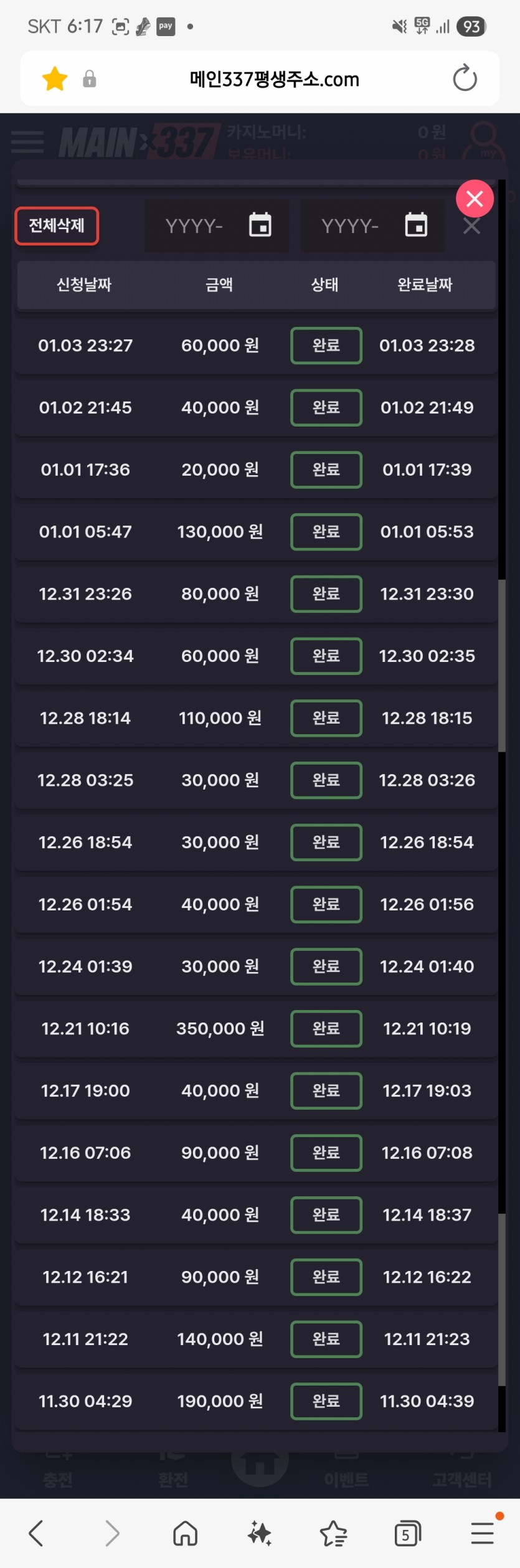The width and height of the screenshot is (520, 1568).
Task: Open the start date picker field
Action: pos(217,225)
